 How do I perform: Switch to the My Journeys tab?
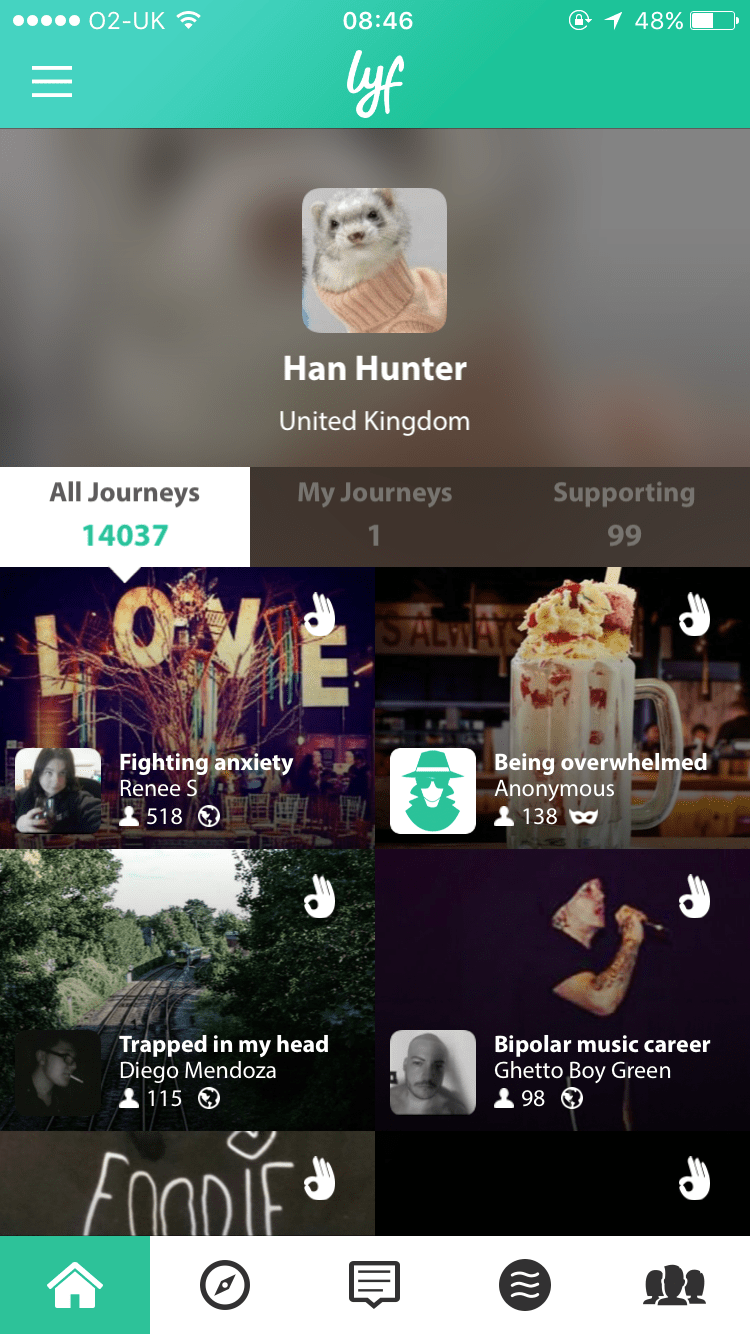[374, 514]
